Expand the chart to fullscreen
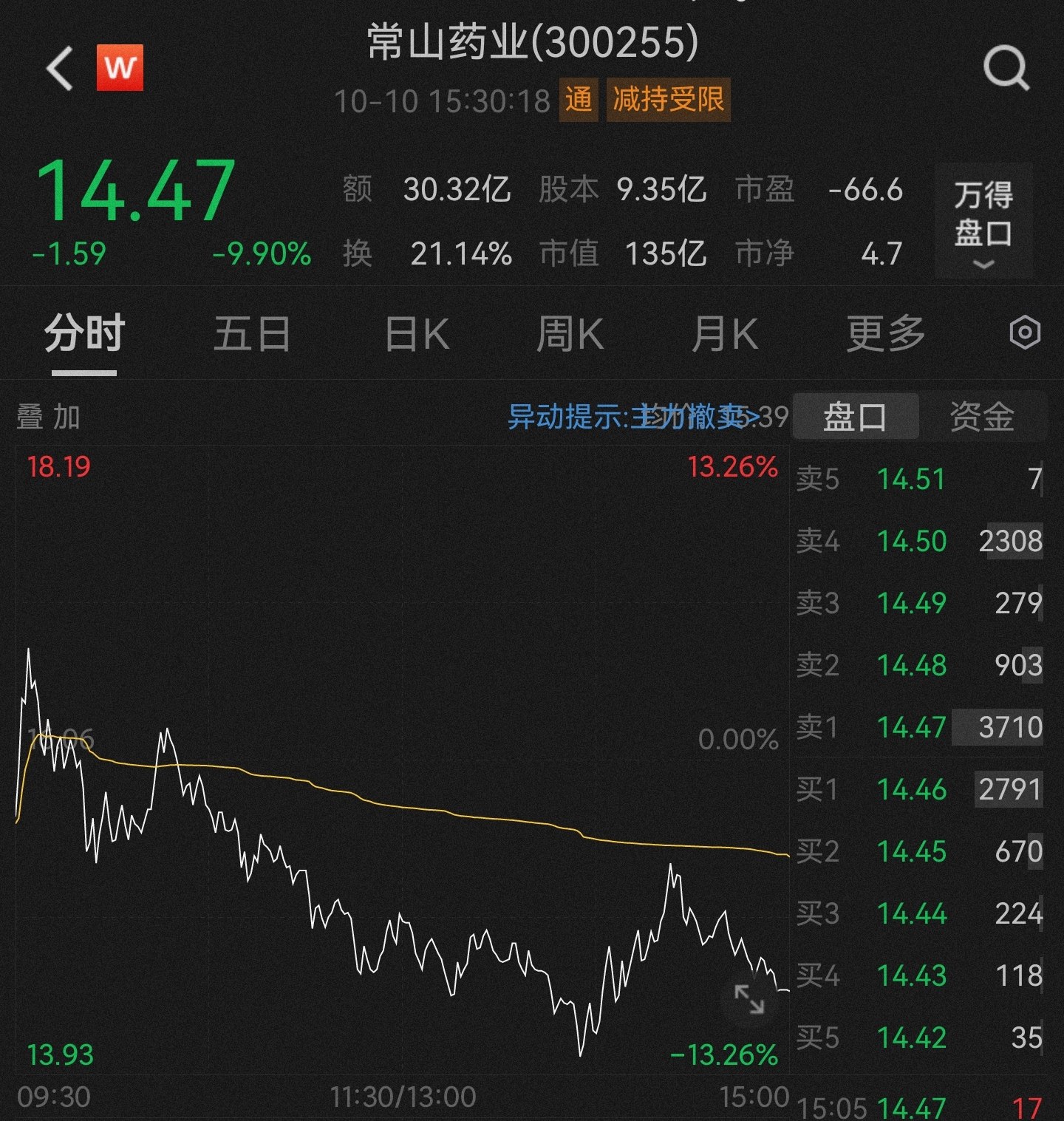This screenshot has width=1064, height=1121. (749, 999)
